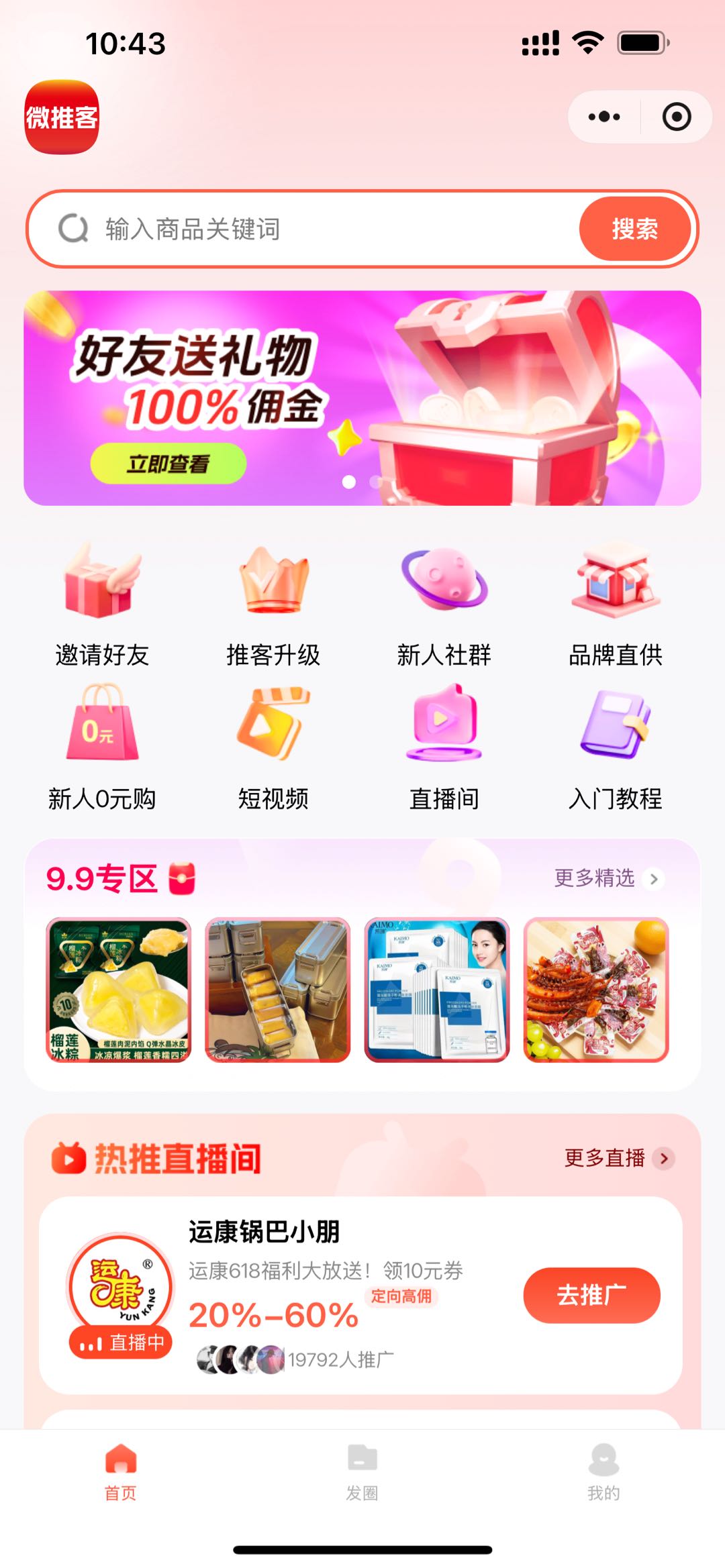The height and width of the screenshot is (1568, 725).
Task: Close the mini program via circle icon
Action: click(676, 117)
